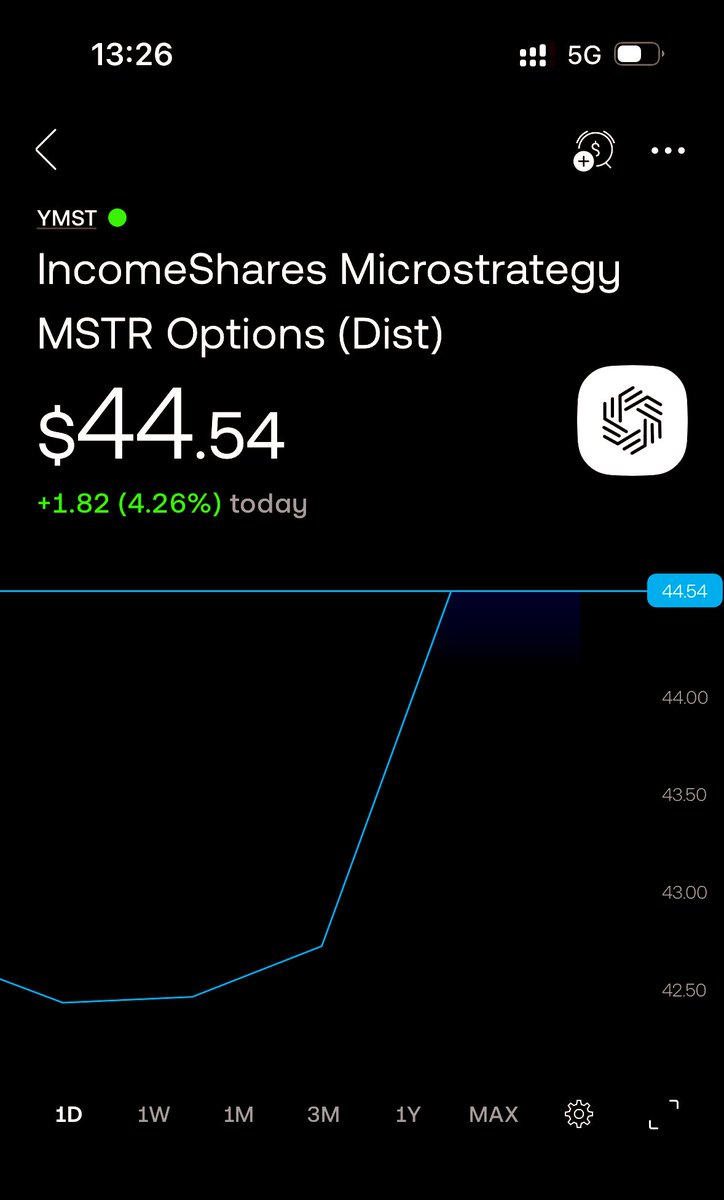Go back with the top-left arrow
The height and width of the screenshot is (1200, 724).
coord(46,150)
